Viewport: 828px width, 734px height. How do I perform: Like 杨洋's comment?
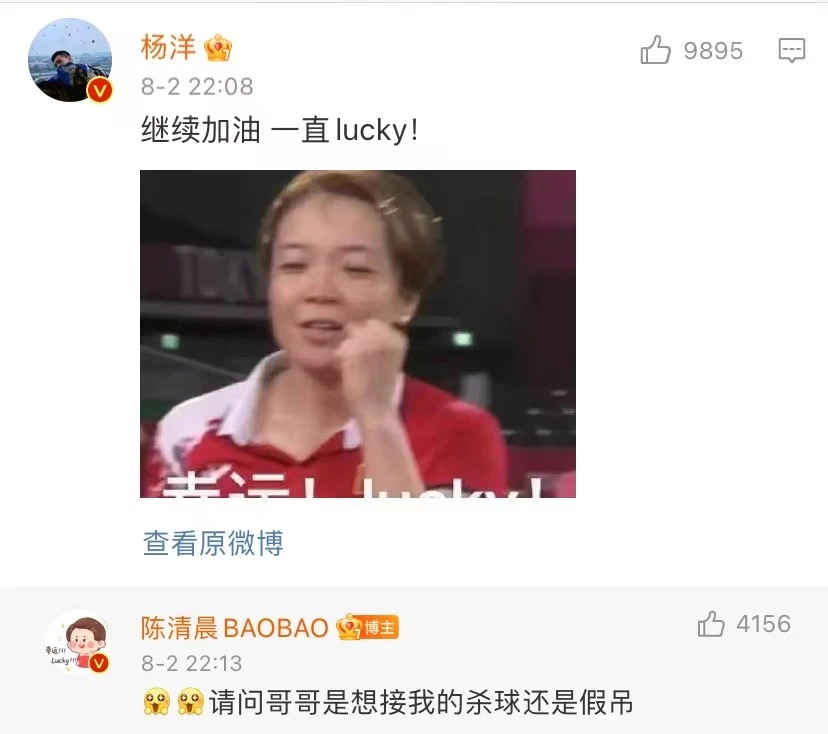pos(656,51)
